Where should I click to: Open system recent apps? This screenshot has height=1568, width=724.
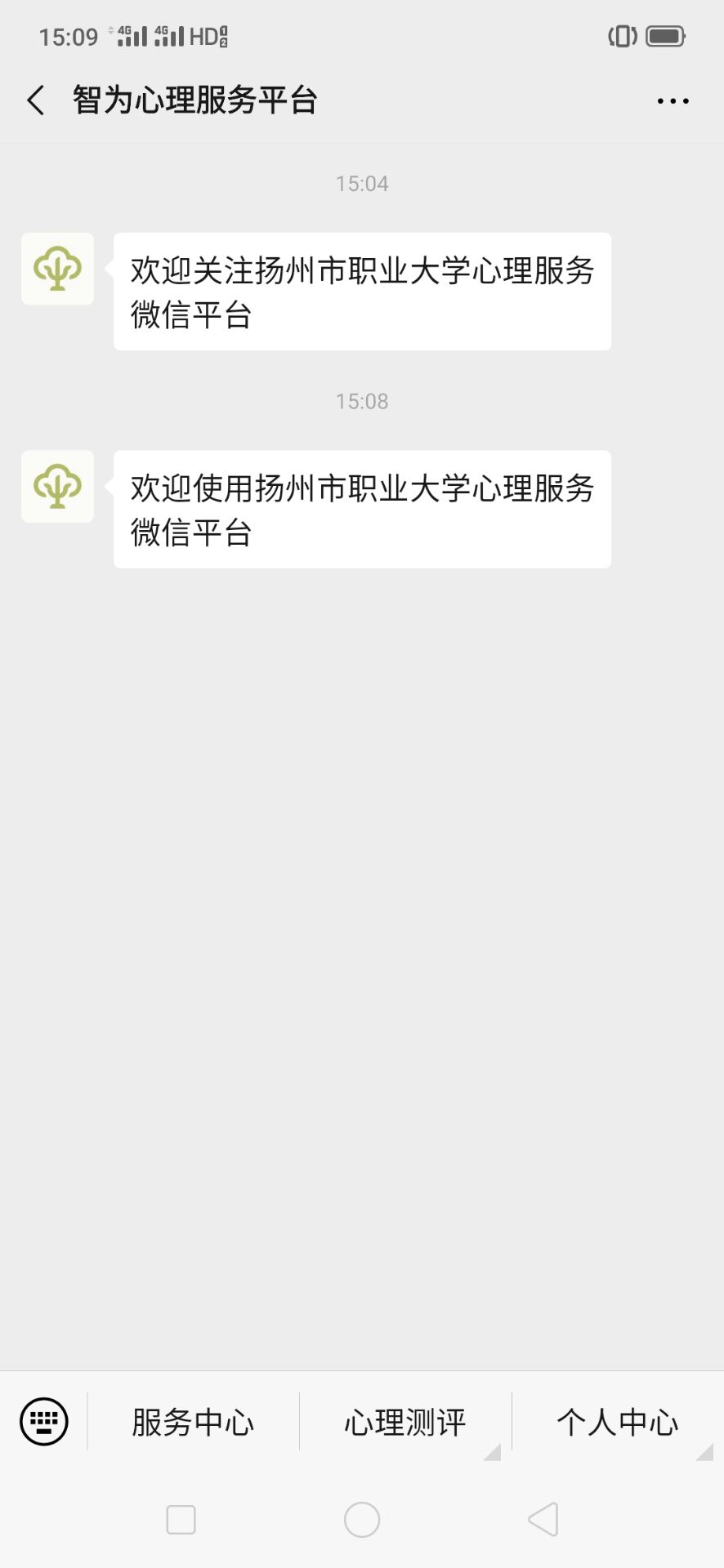point(181,1520)
